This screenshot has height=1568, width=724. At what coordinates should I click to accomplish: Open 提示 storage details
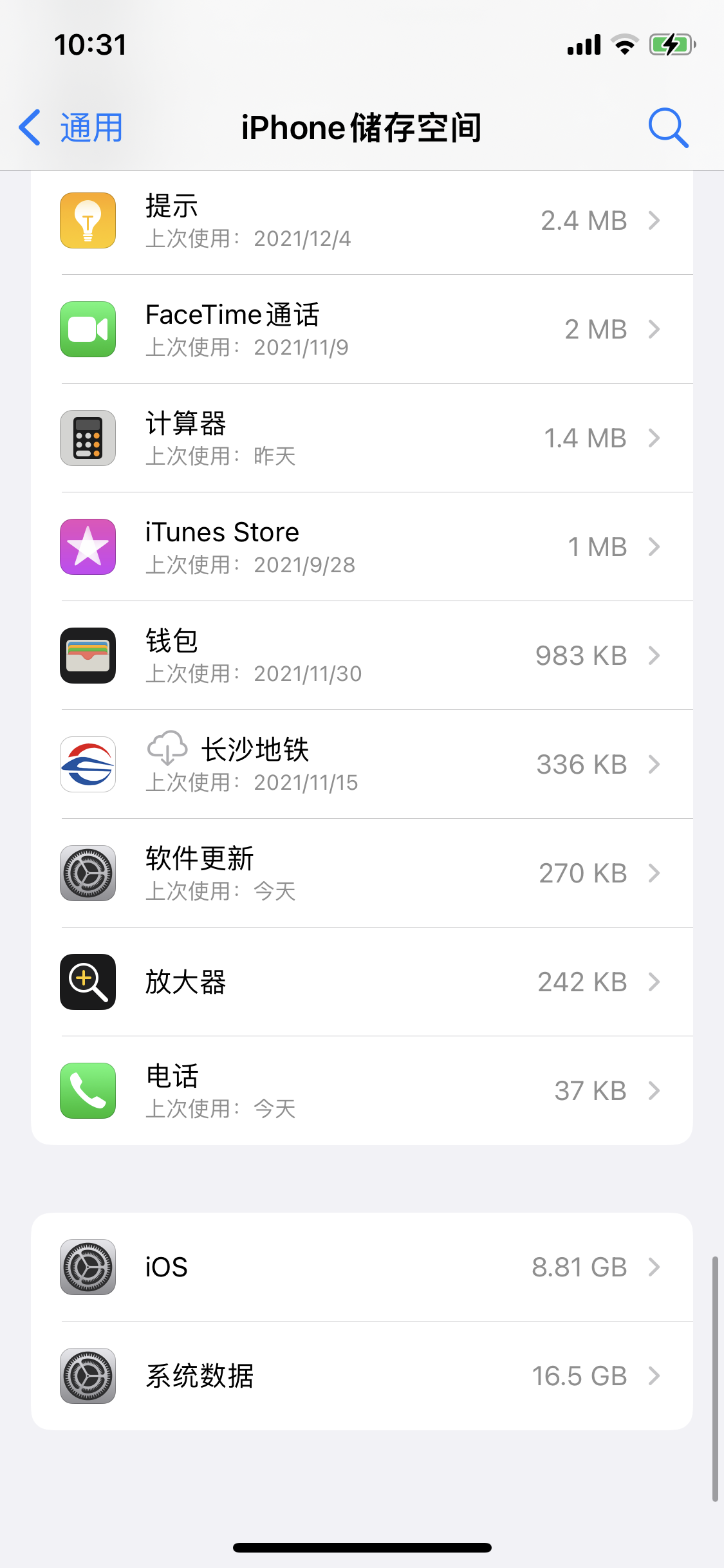tap(362, 221)
